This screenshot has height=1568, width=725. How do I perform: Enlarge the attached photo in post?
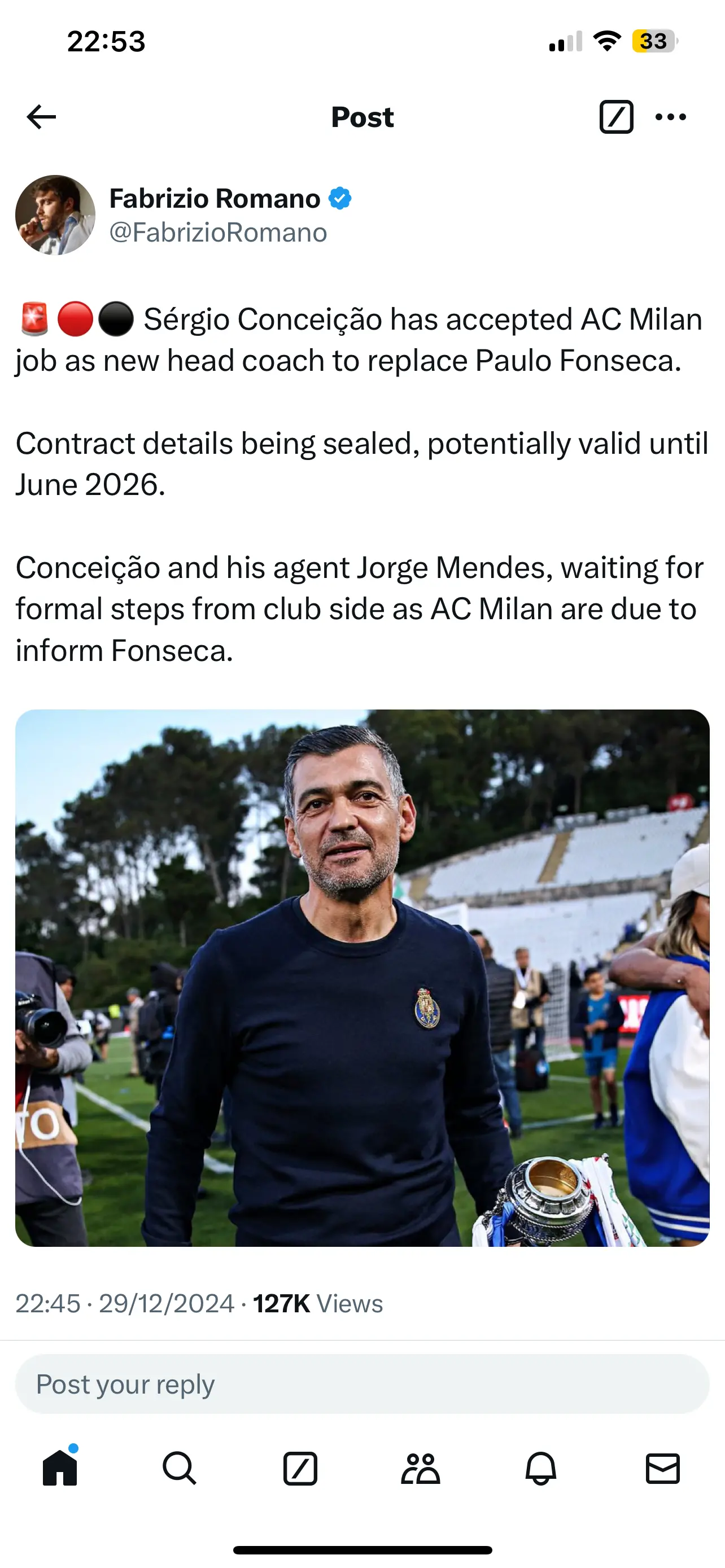[x=362, y=978]
